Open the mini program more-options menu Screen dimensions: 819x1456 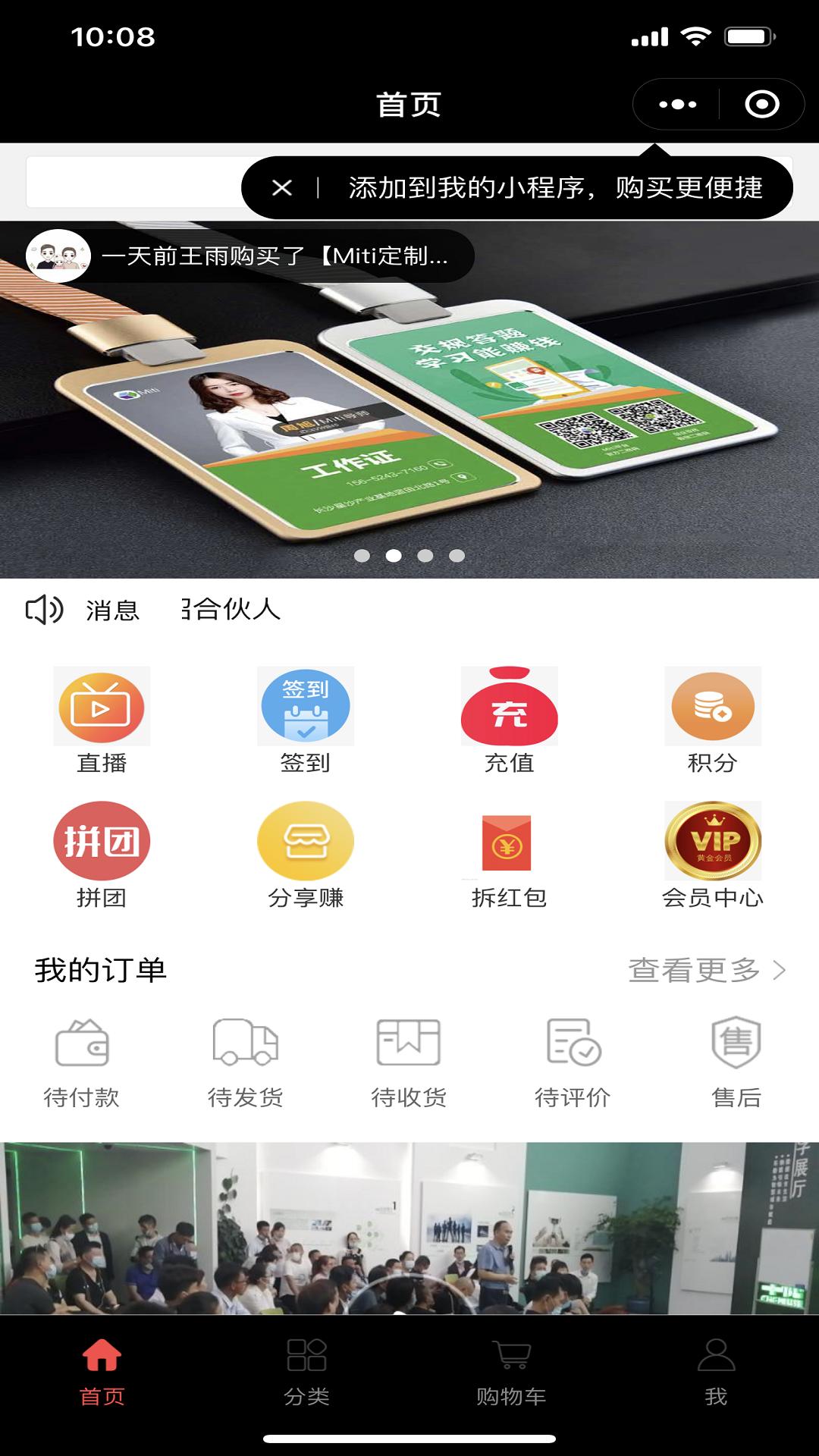point(677,104)
